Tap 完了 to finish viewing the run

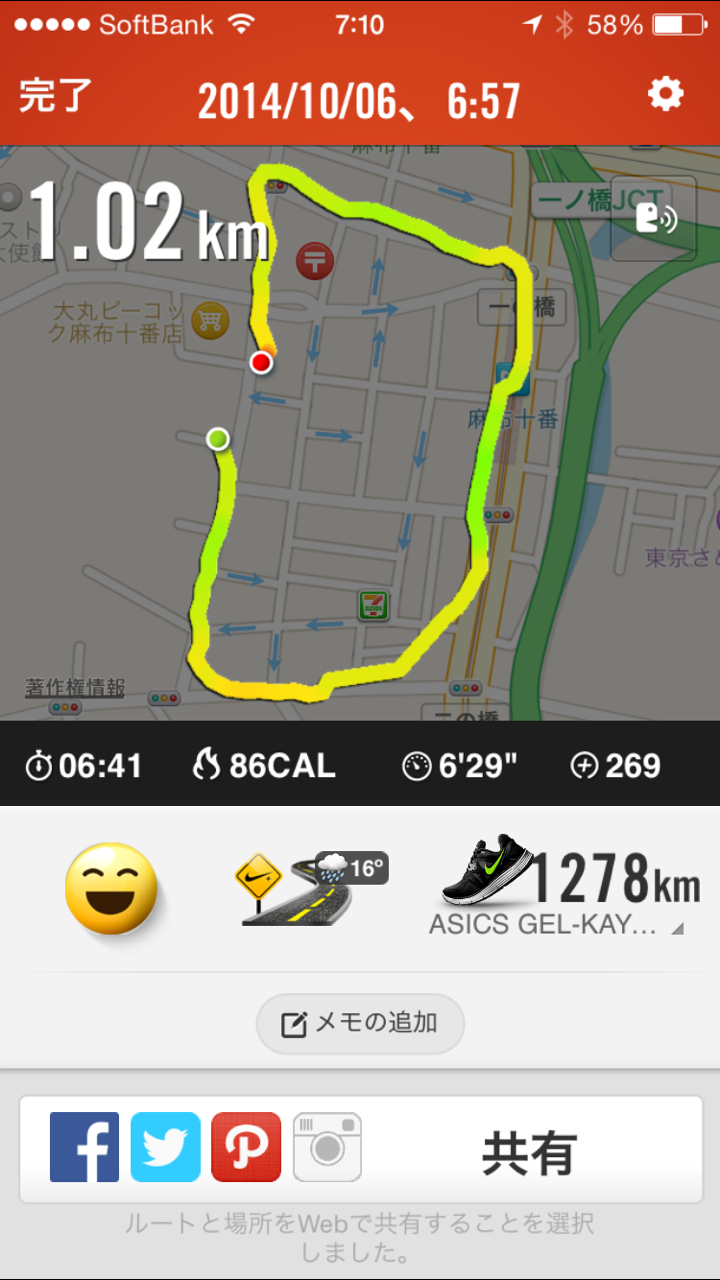56,96
